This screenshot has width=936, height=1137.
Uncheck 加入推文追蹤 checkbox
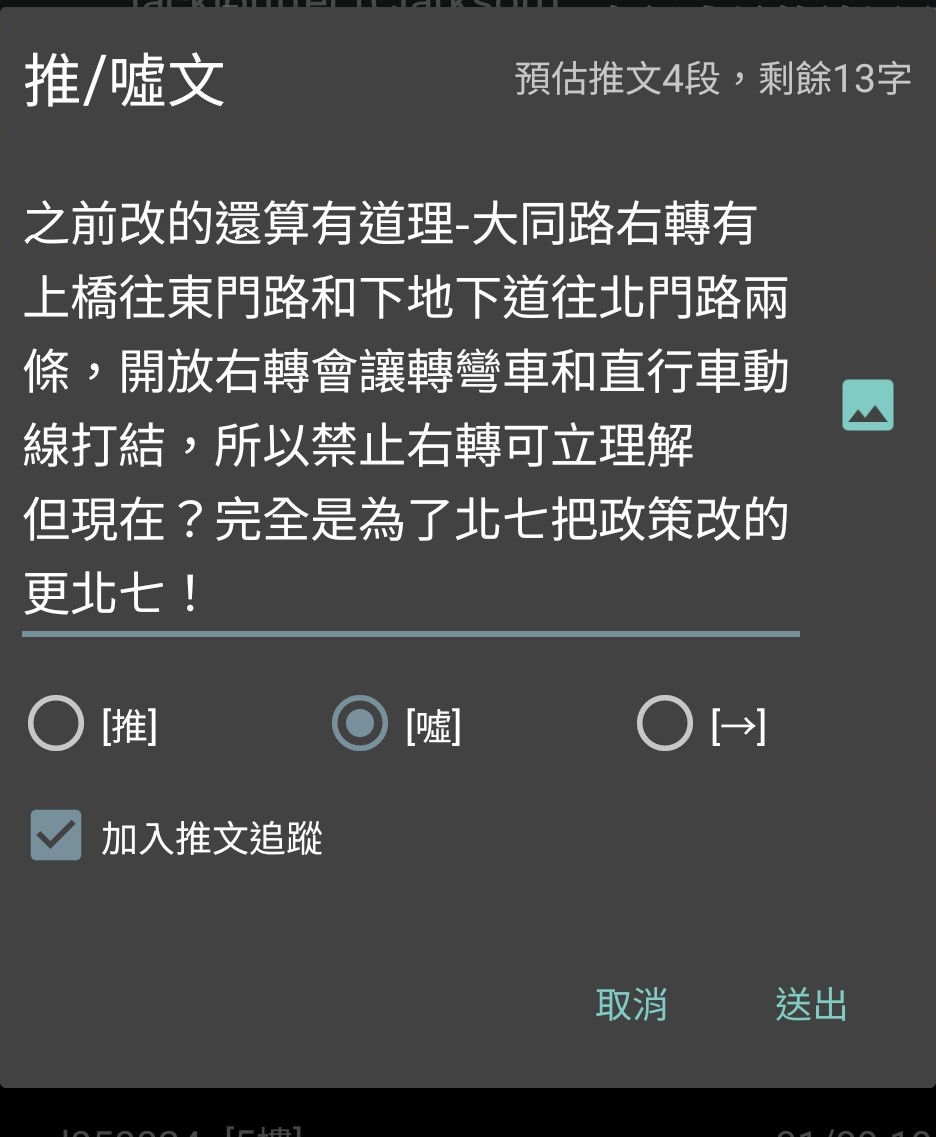point(56,836)
